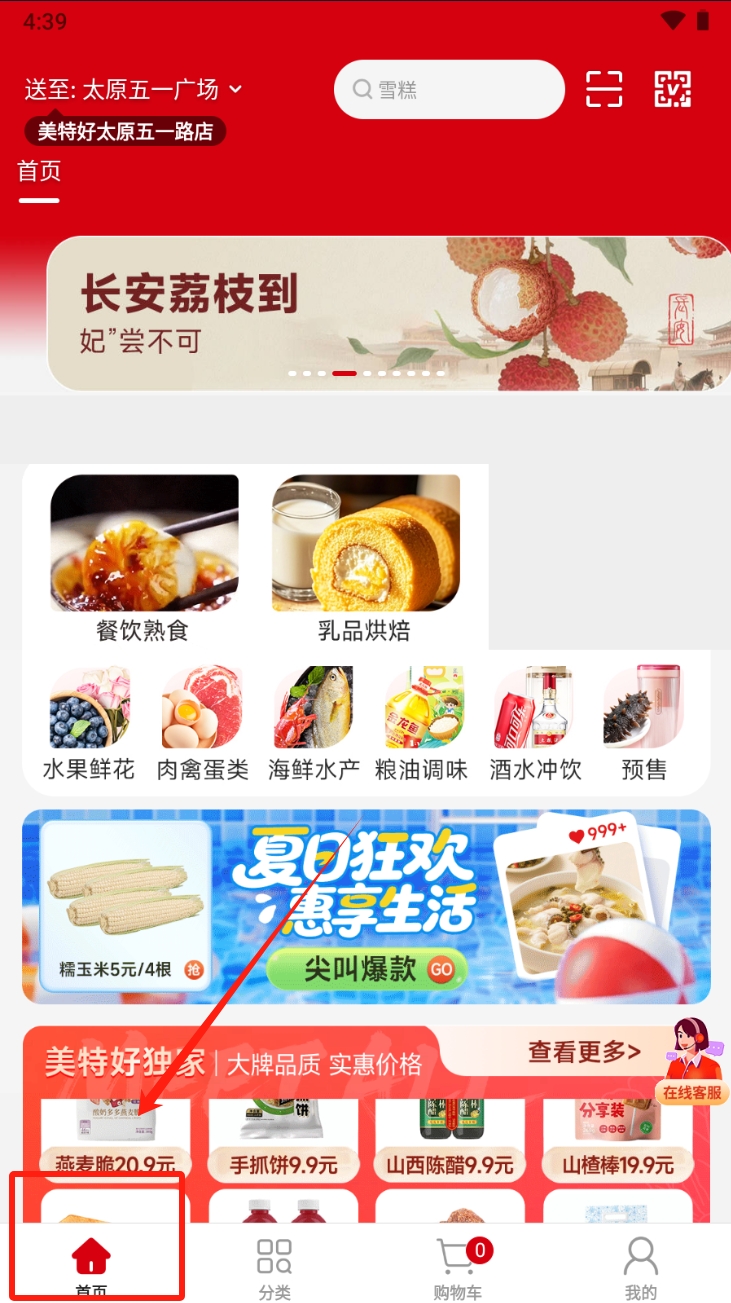
Task: Browse the 水果鲜花 category
Action: coord(89,722)
